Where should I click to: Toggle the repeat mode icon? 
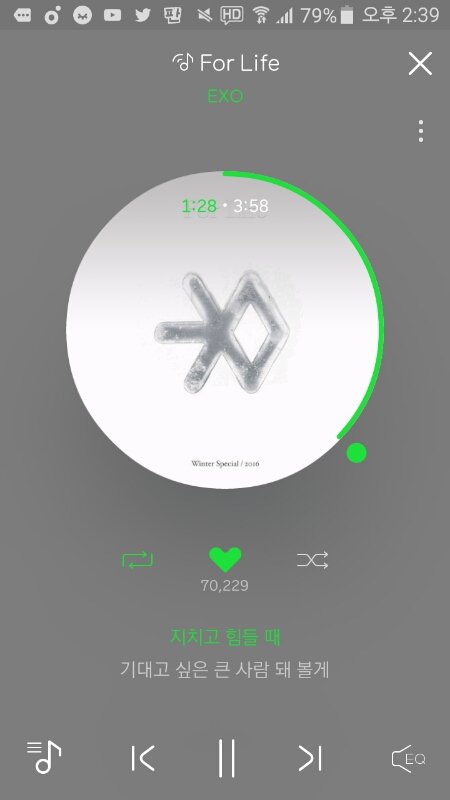coord(138,560)
